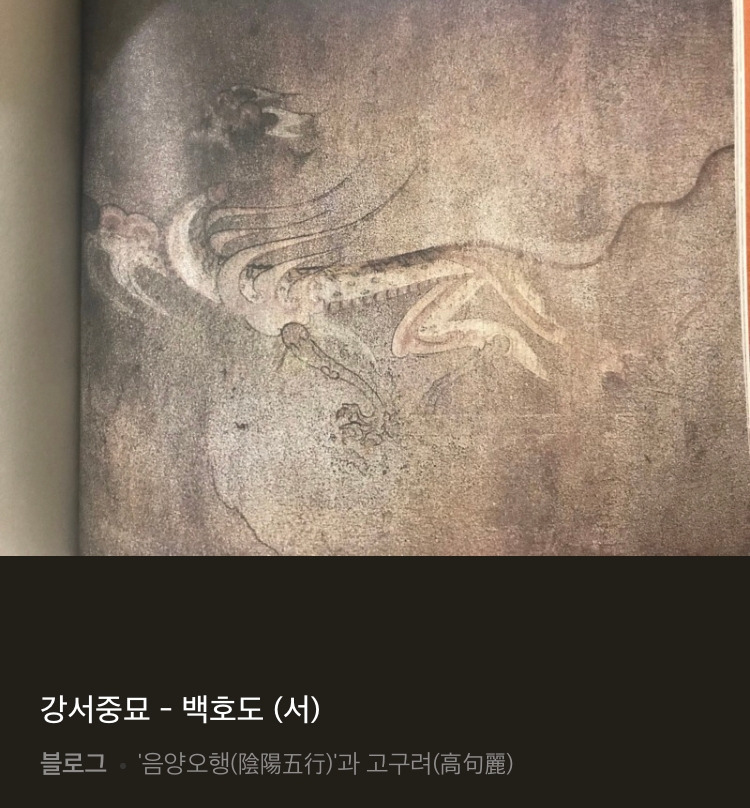Open the 강서중묘 - 백호도 (서) title
Image resolution: width=750 pixels, height=808 pixels.
coord(180,709)
